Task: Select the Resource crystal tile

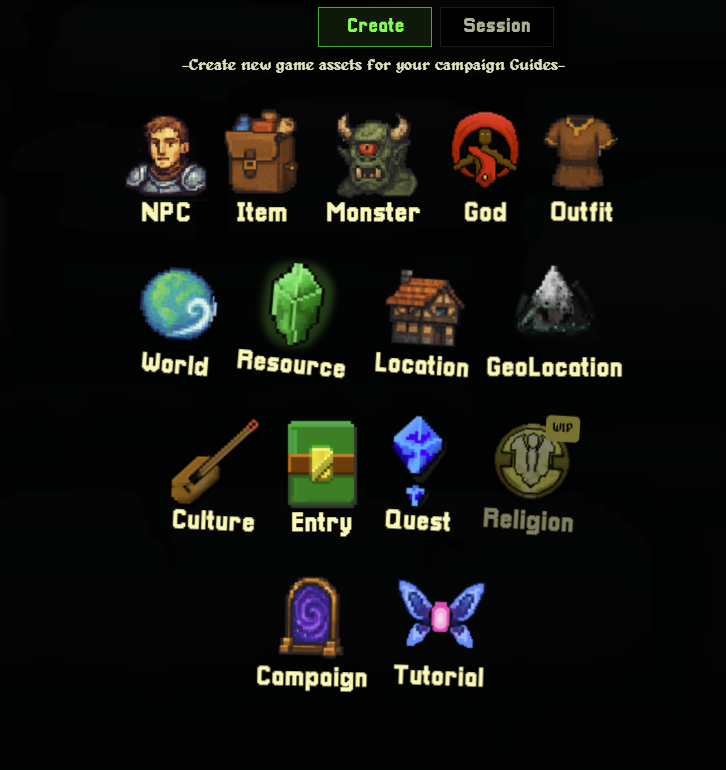Action: click(x=291, y=313)
